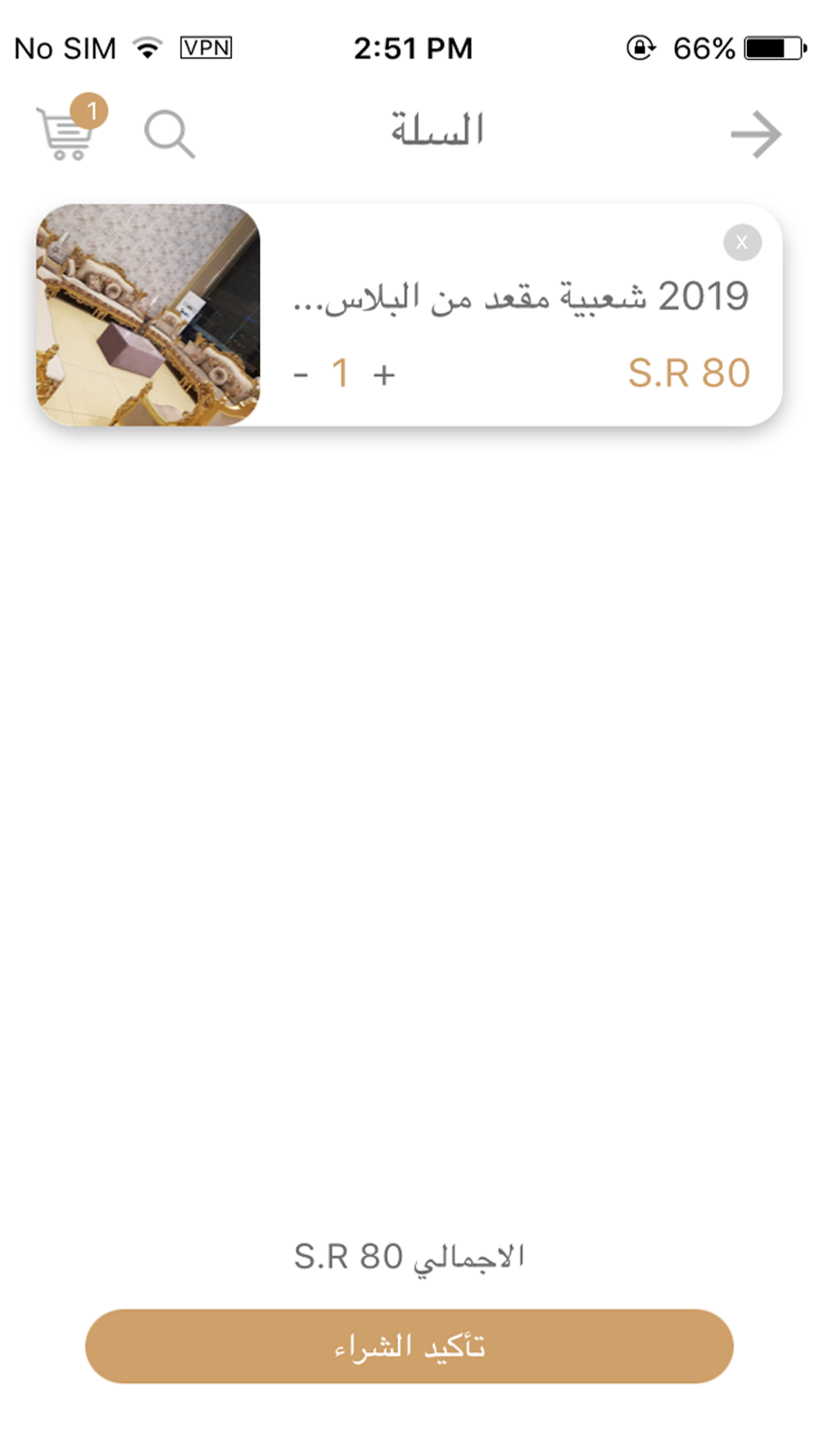Remove the 2019 item from cart
819x1456 pixels.
[742, 242]
